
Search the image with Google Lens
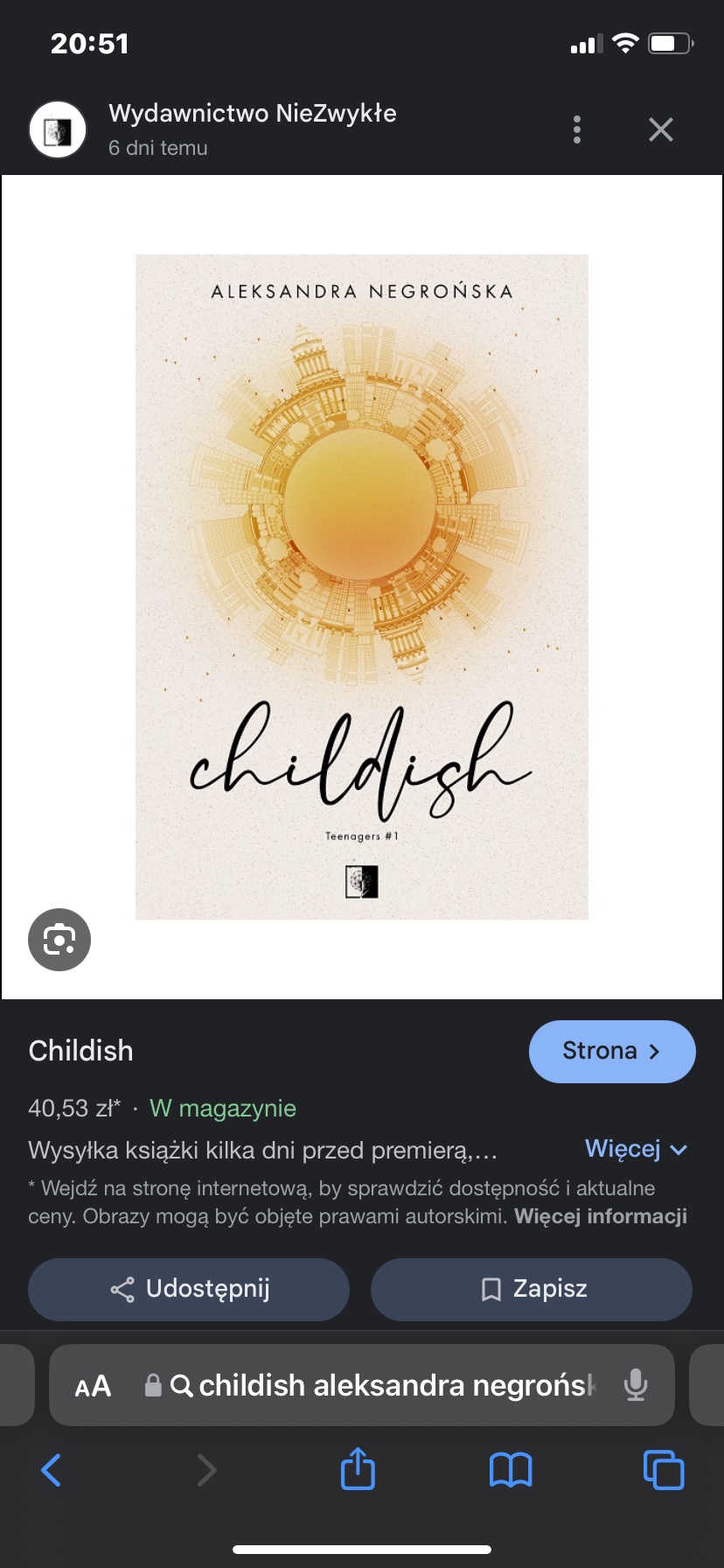click(59, 940)
